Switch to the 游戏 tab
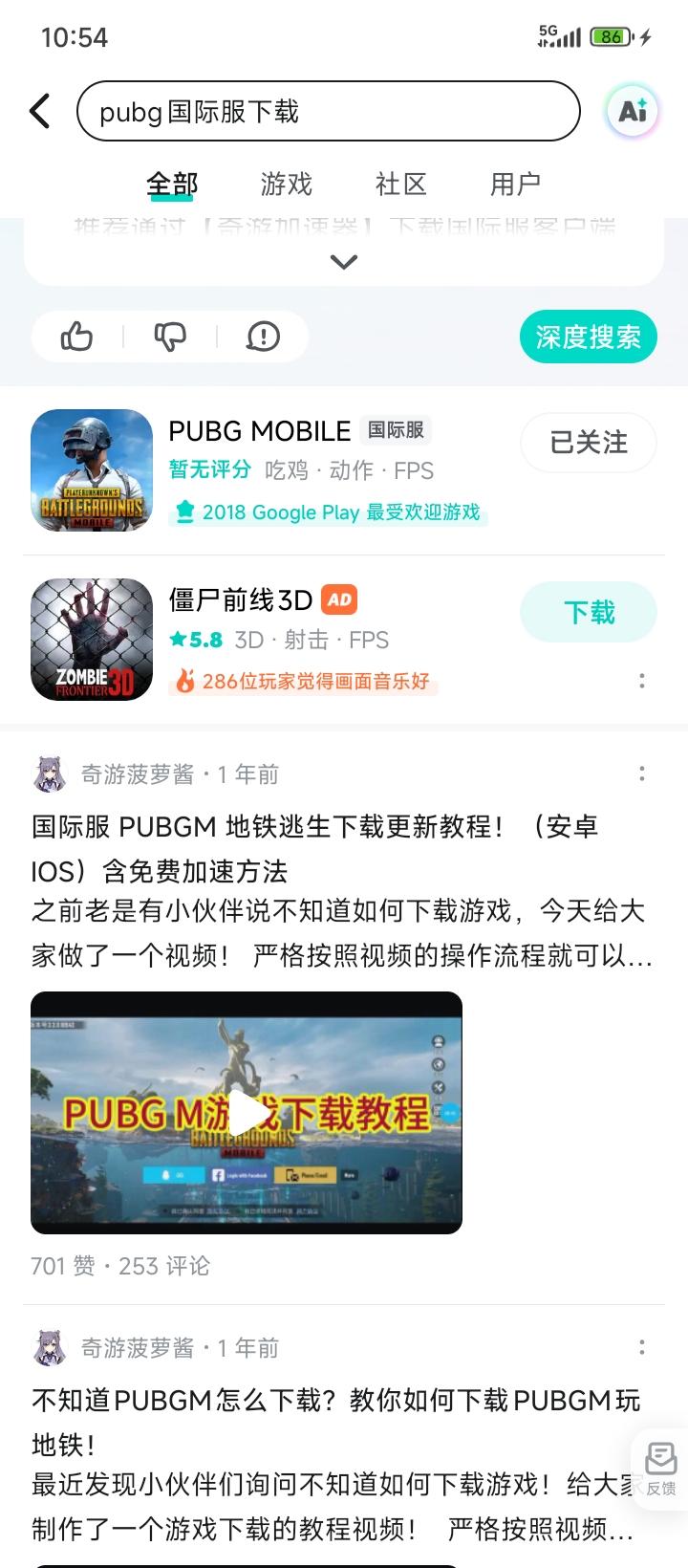 (284, 183)
